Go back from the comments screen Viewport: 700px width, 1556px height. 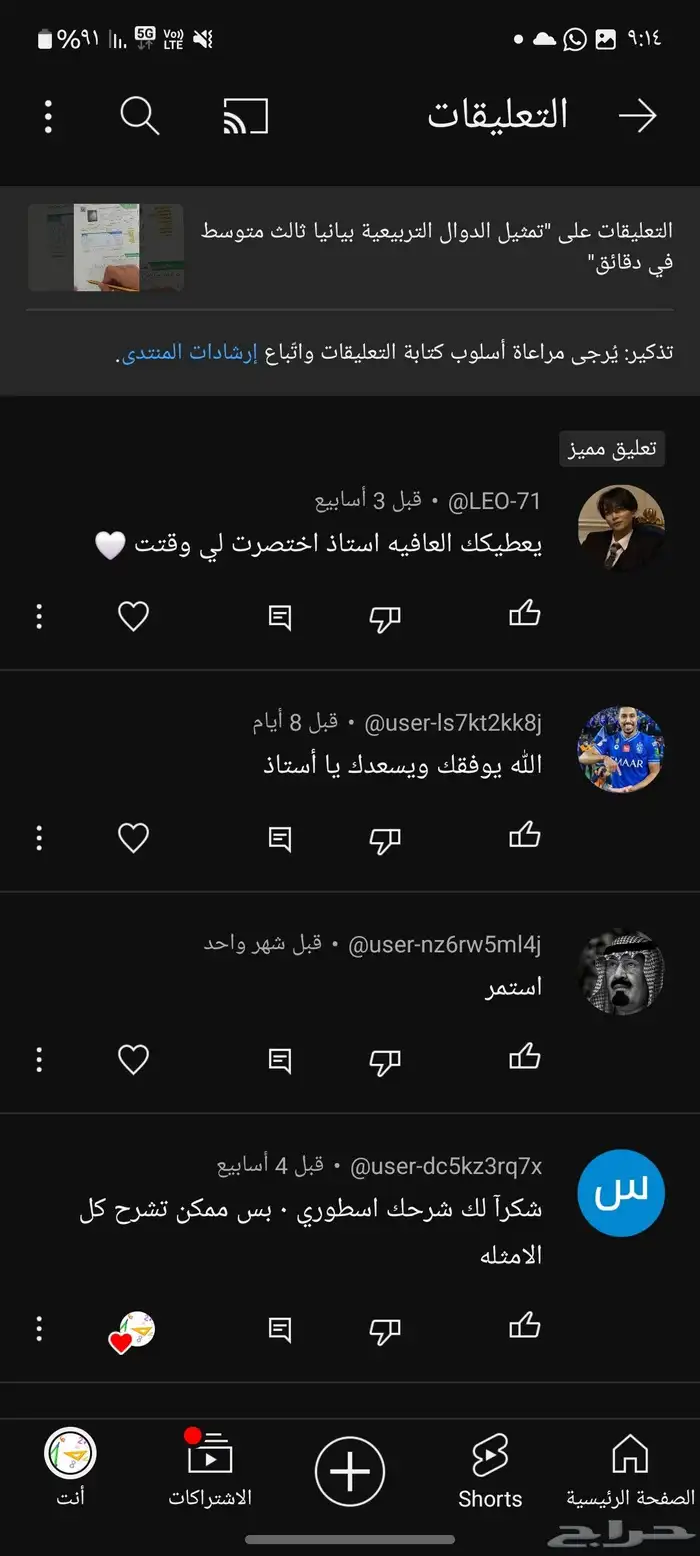point(637,117)
